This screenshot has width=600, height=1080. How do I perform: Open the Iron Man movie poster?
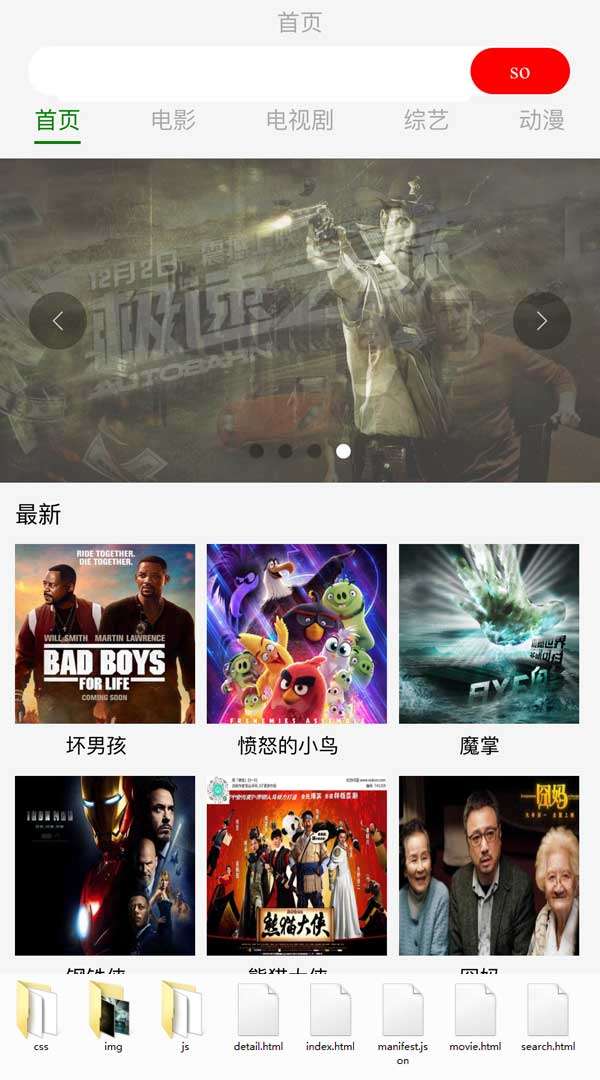tap(105, 865)
